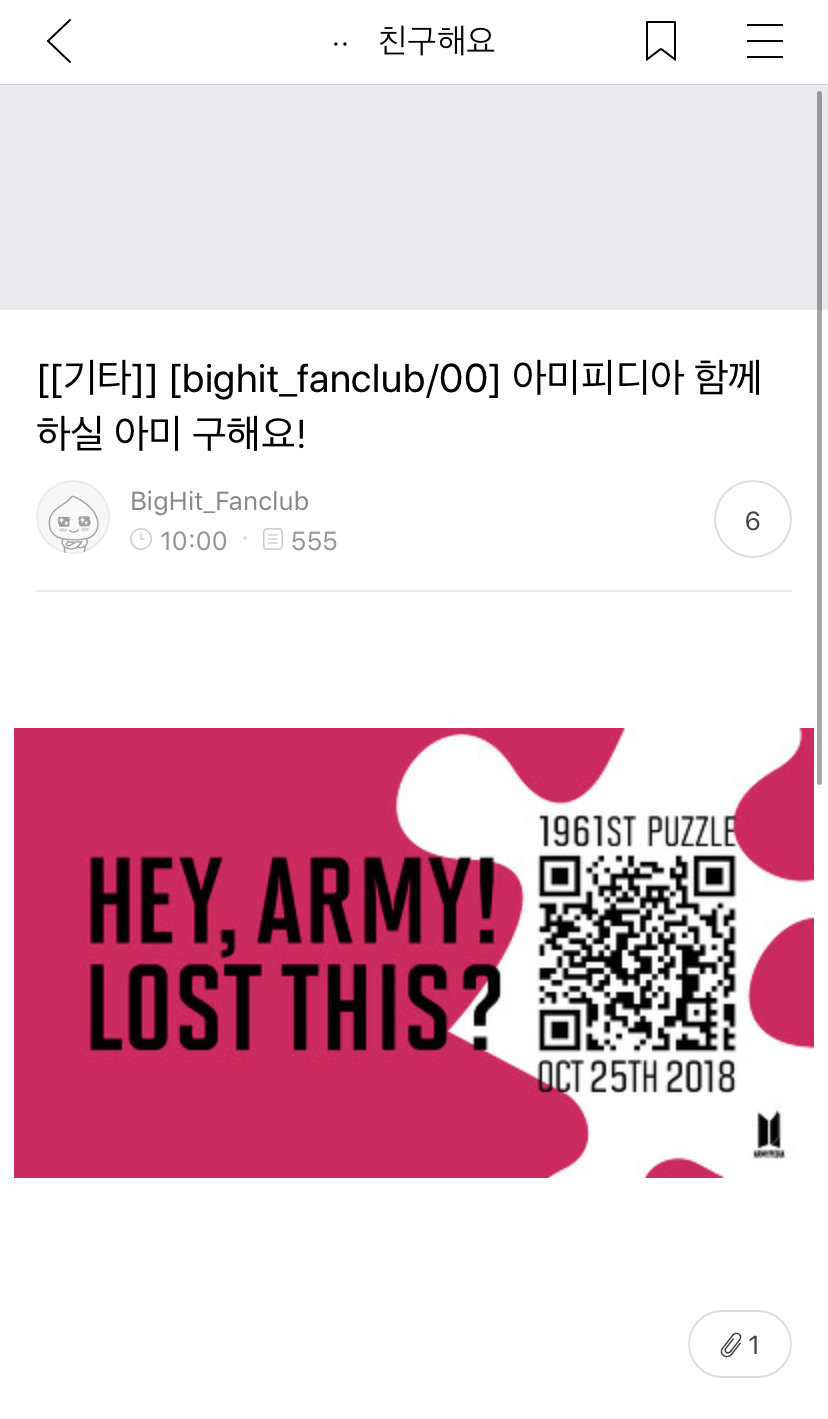Toggle the bookmark on this post

661,42
